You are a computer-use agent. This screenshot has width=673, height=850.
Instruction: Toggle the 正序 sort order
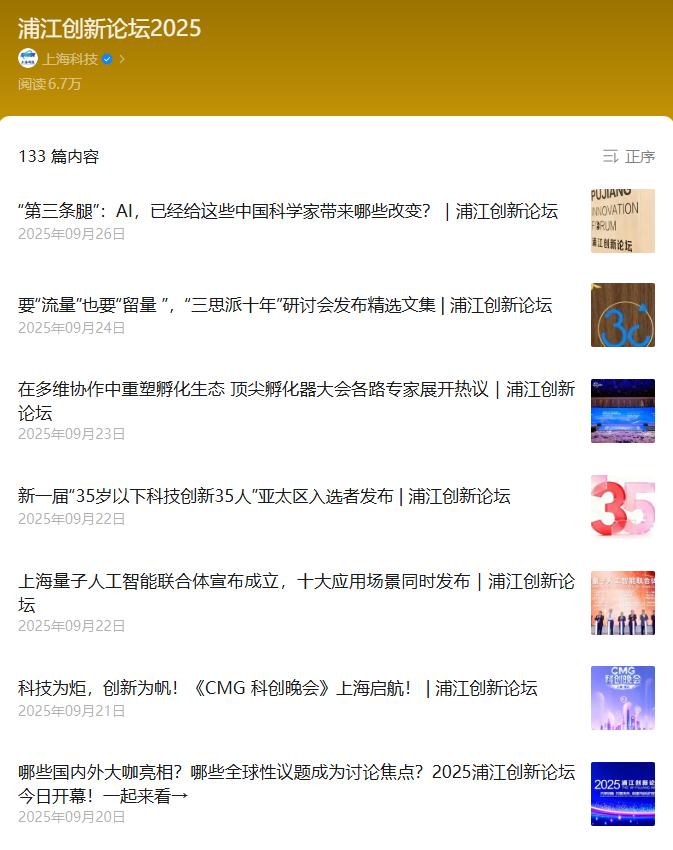pos(629,157)
